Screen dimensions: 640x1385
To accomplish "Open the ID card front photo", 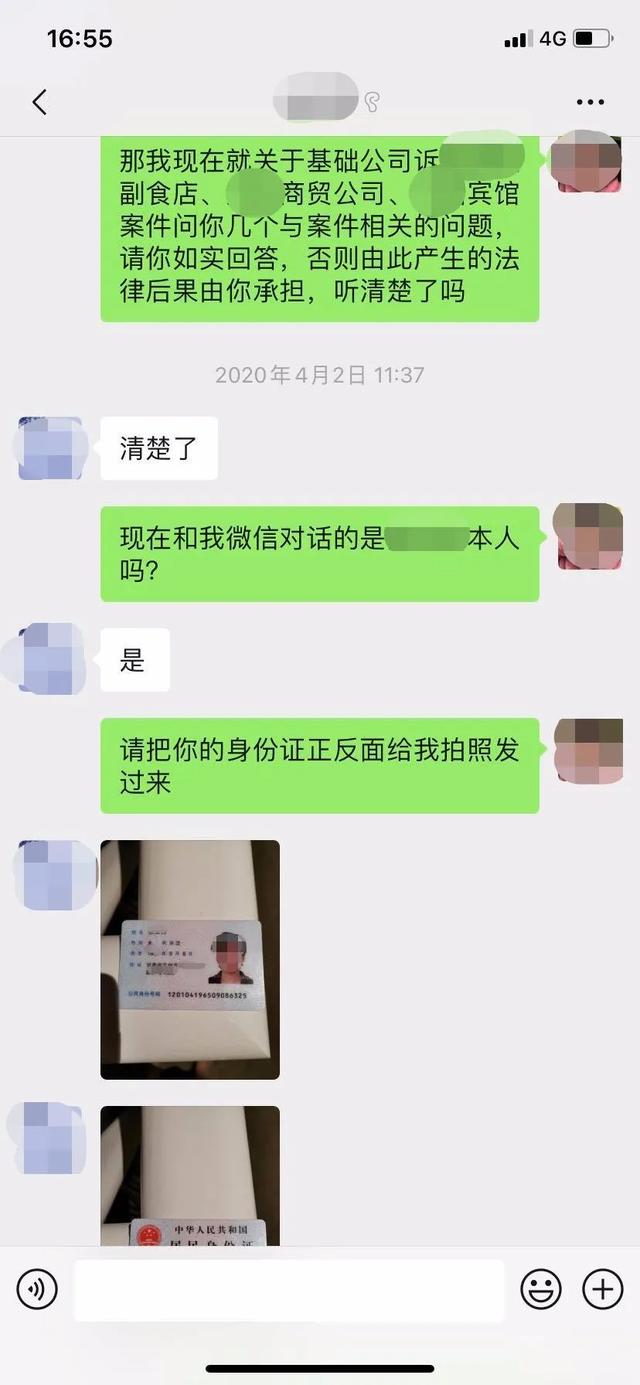I will pos(190,959).
